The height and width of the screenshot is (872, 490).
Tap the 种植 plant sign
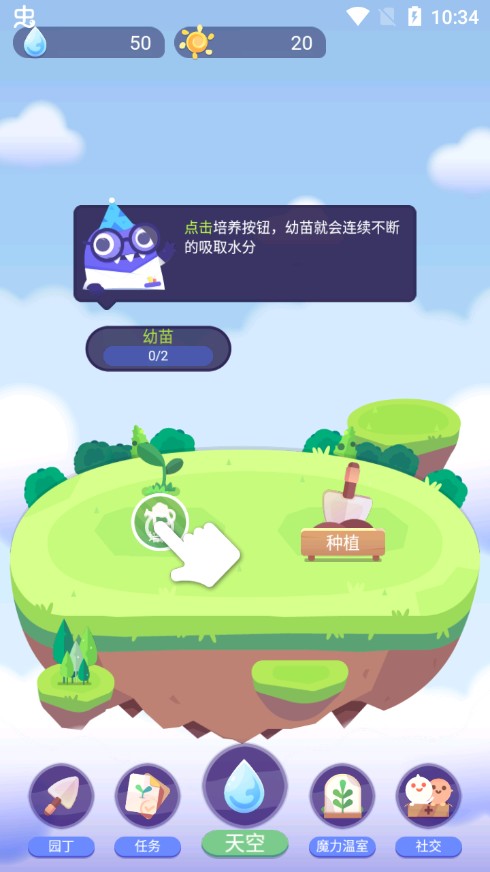[343, 543]
